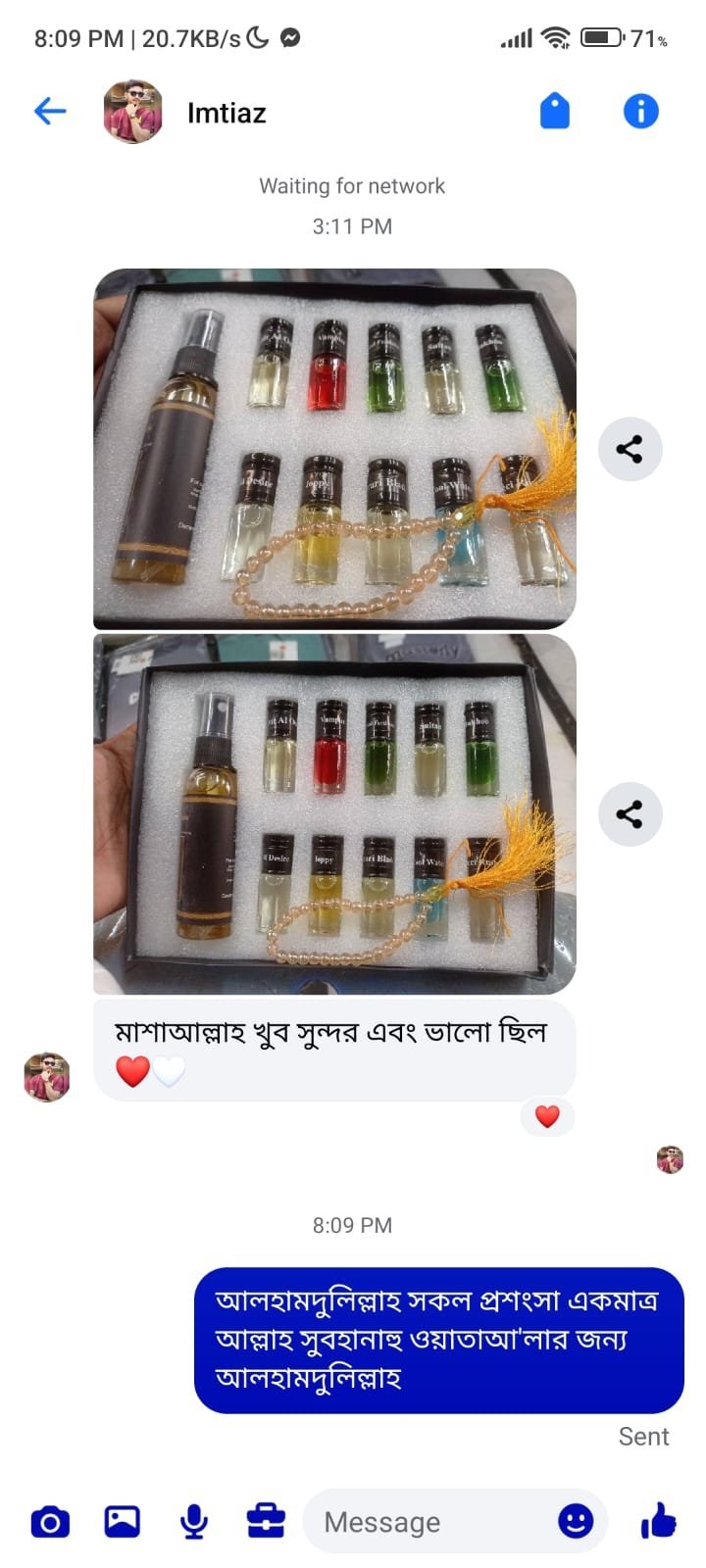The image size is (706, 1568).
Task: Open the second perfume set photo
Action: point(334,813)
